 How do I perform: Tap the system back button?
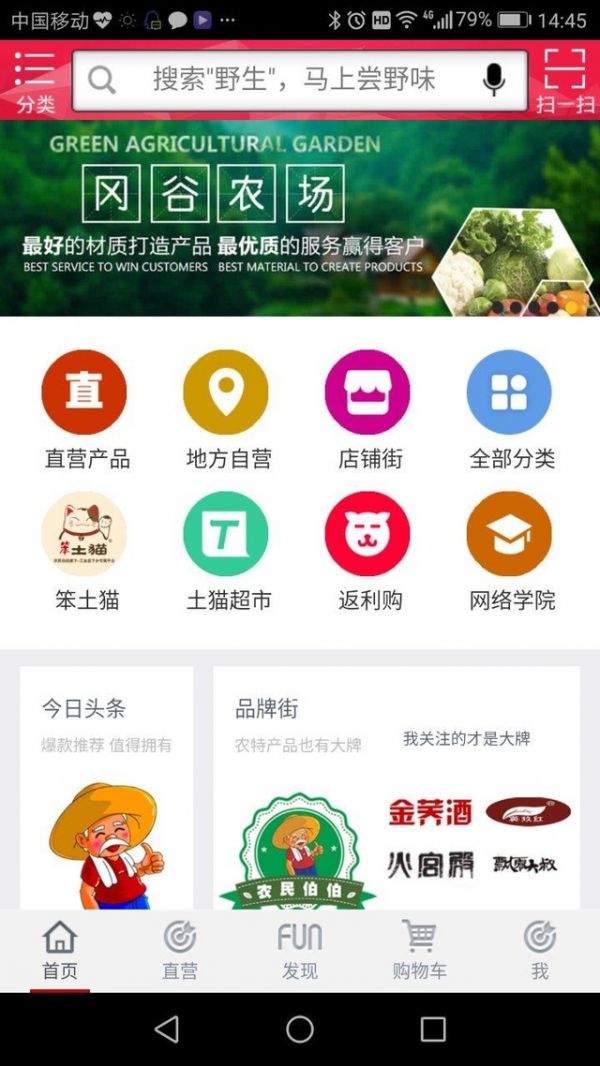(167, 1029)
